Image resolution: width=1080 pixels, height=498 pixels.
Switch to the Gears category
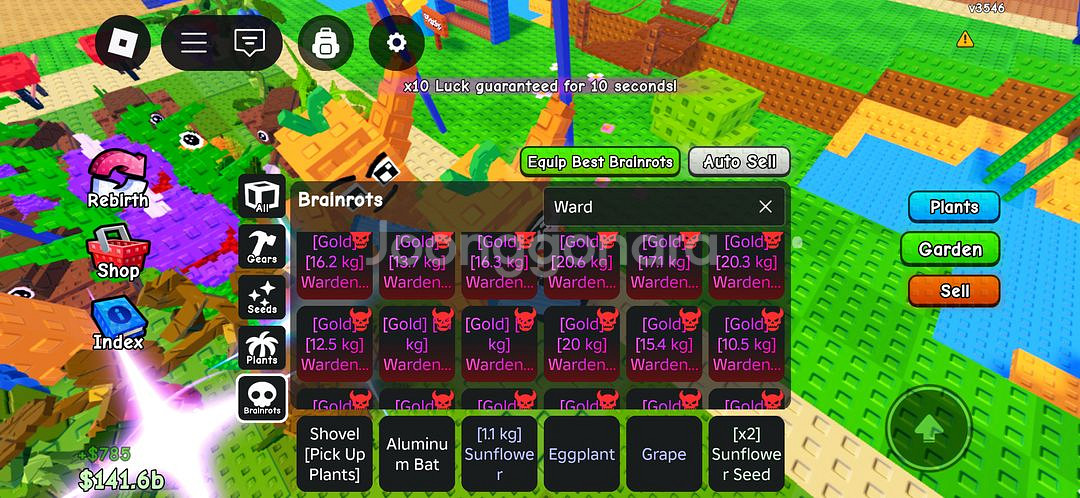tap(262, 247)
